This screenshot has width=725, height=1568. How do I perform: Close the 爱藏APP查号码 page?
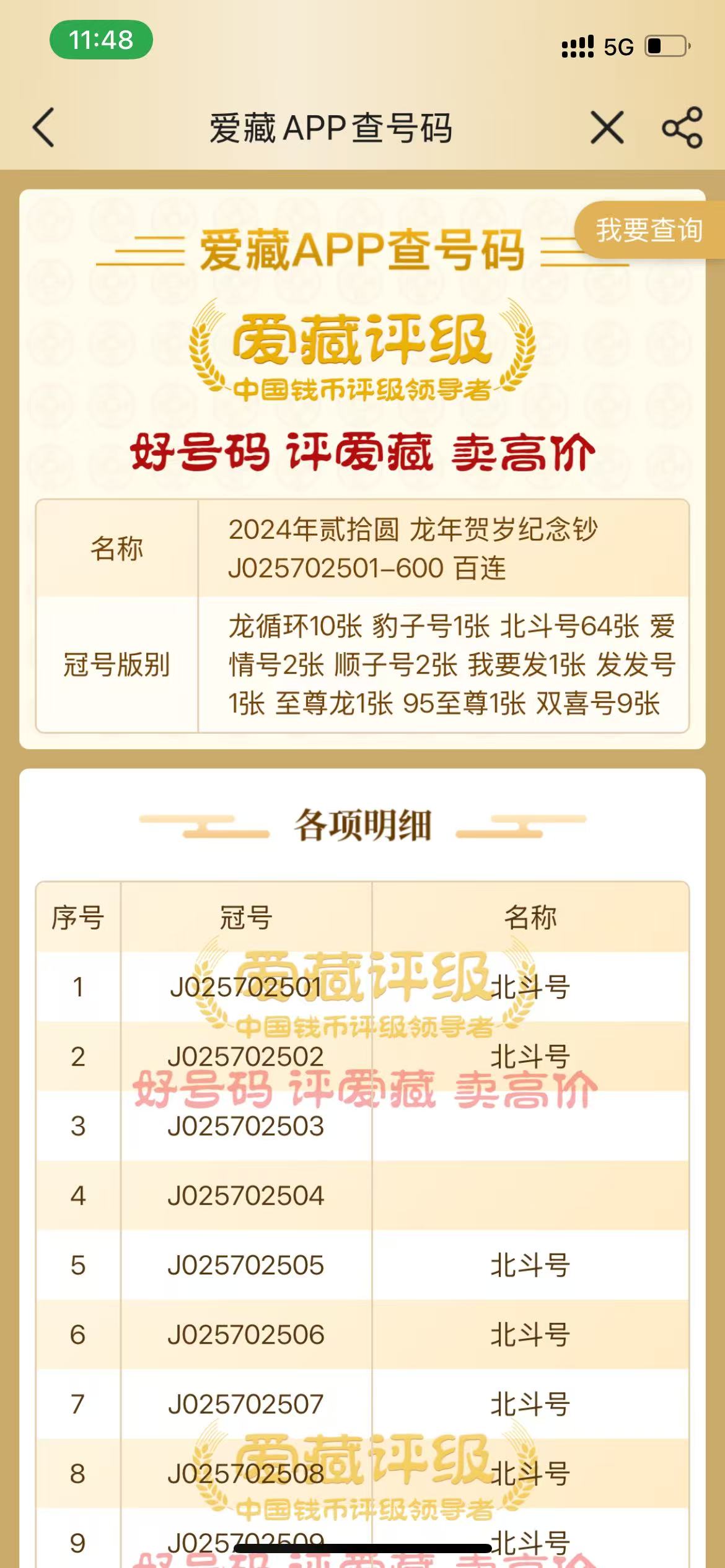[607, 128]
